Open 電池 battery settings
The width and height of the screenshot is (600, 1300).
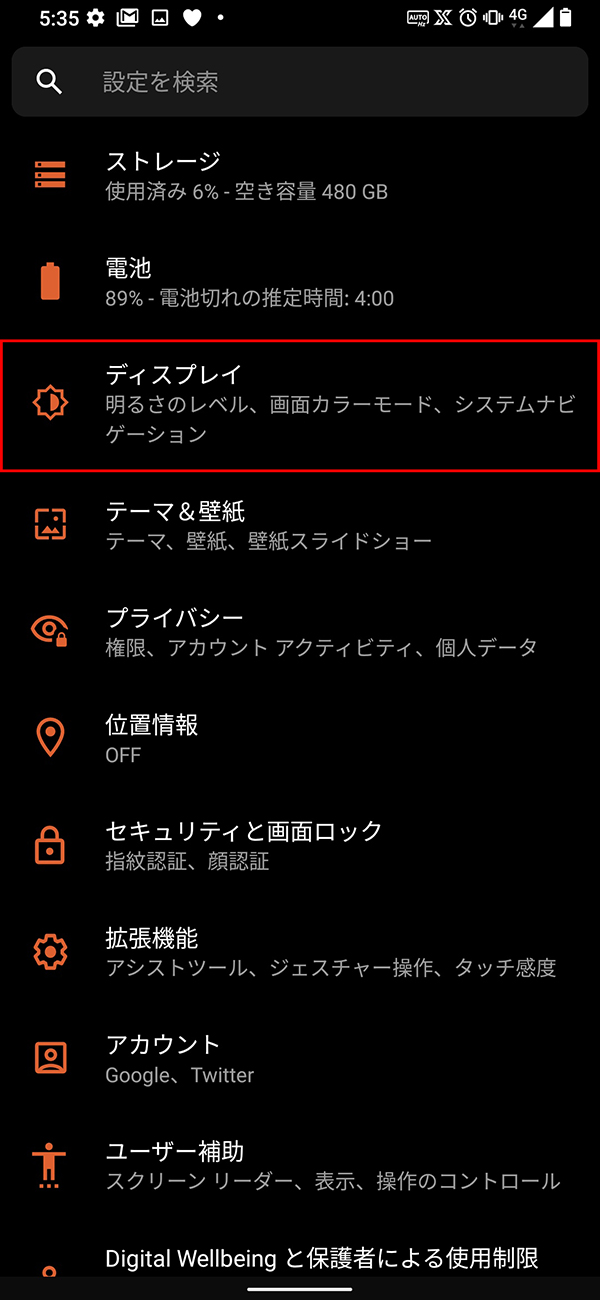click(300, 282)
